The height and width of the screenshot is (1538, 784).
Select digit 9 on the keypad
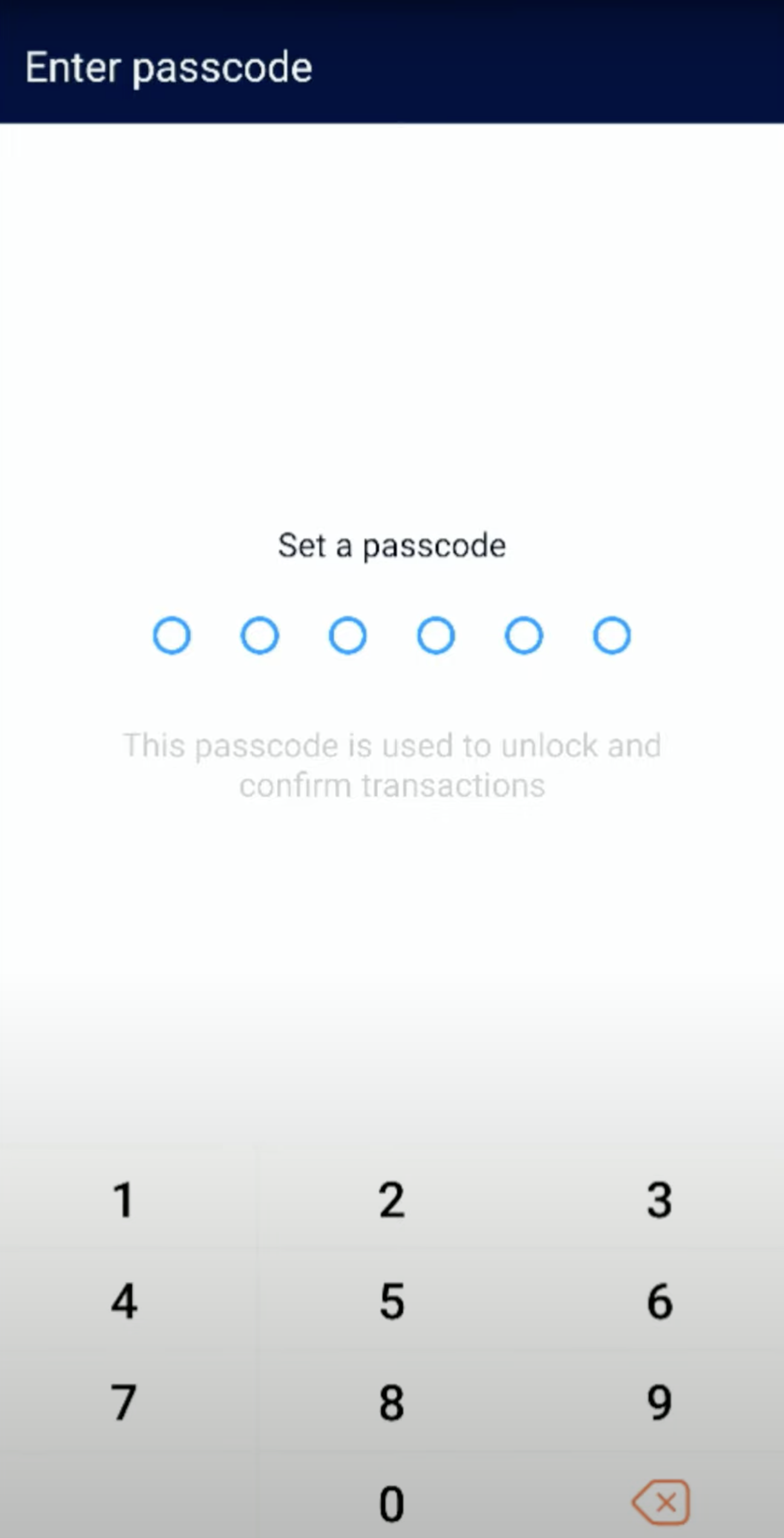pos(659,1402)
